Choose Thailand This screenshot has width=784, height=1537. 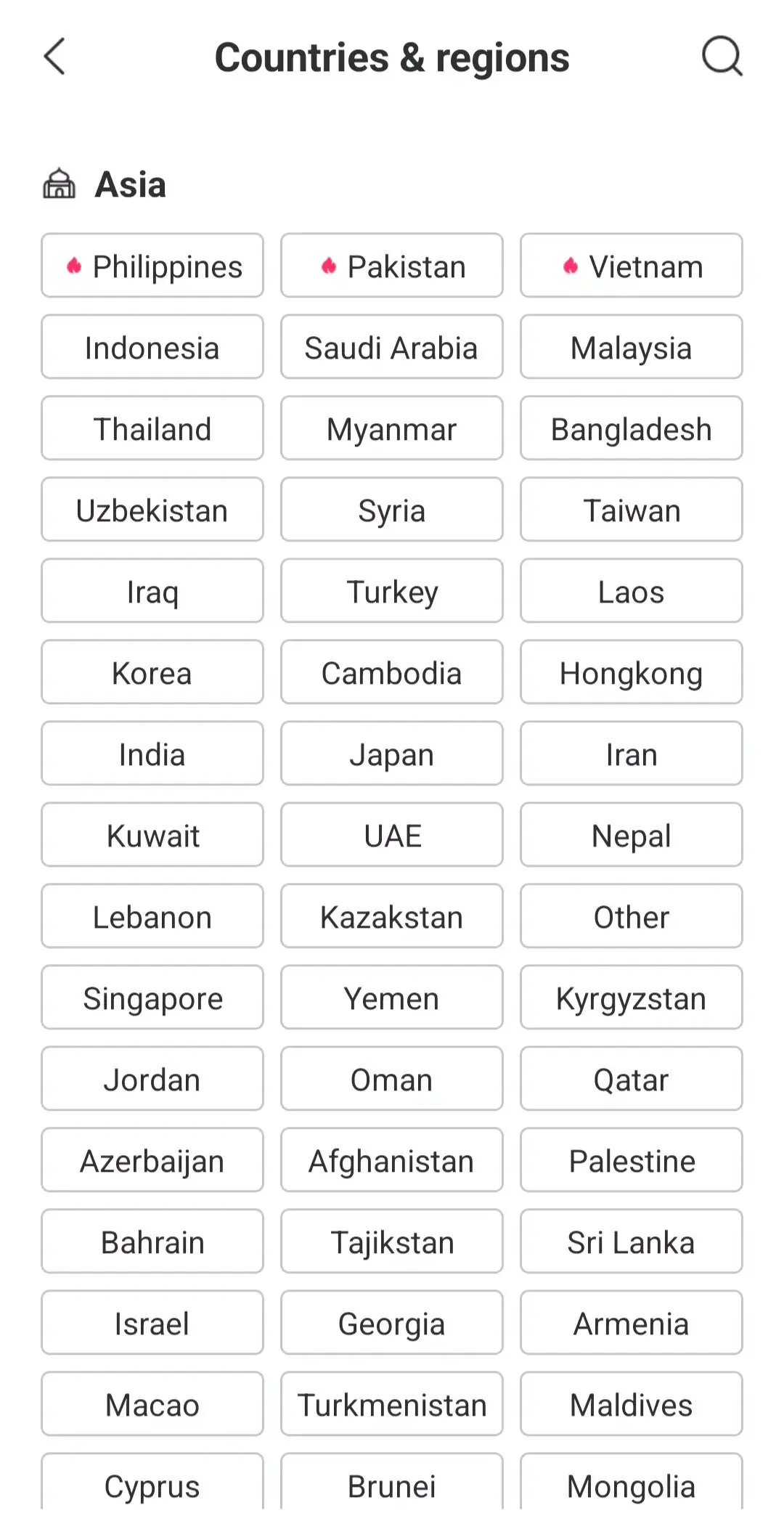coord(152,428)
